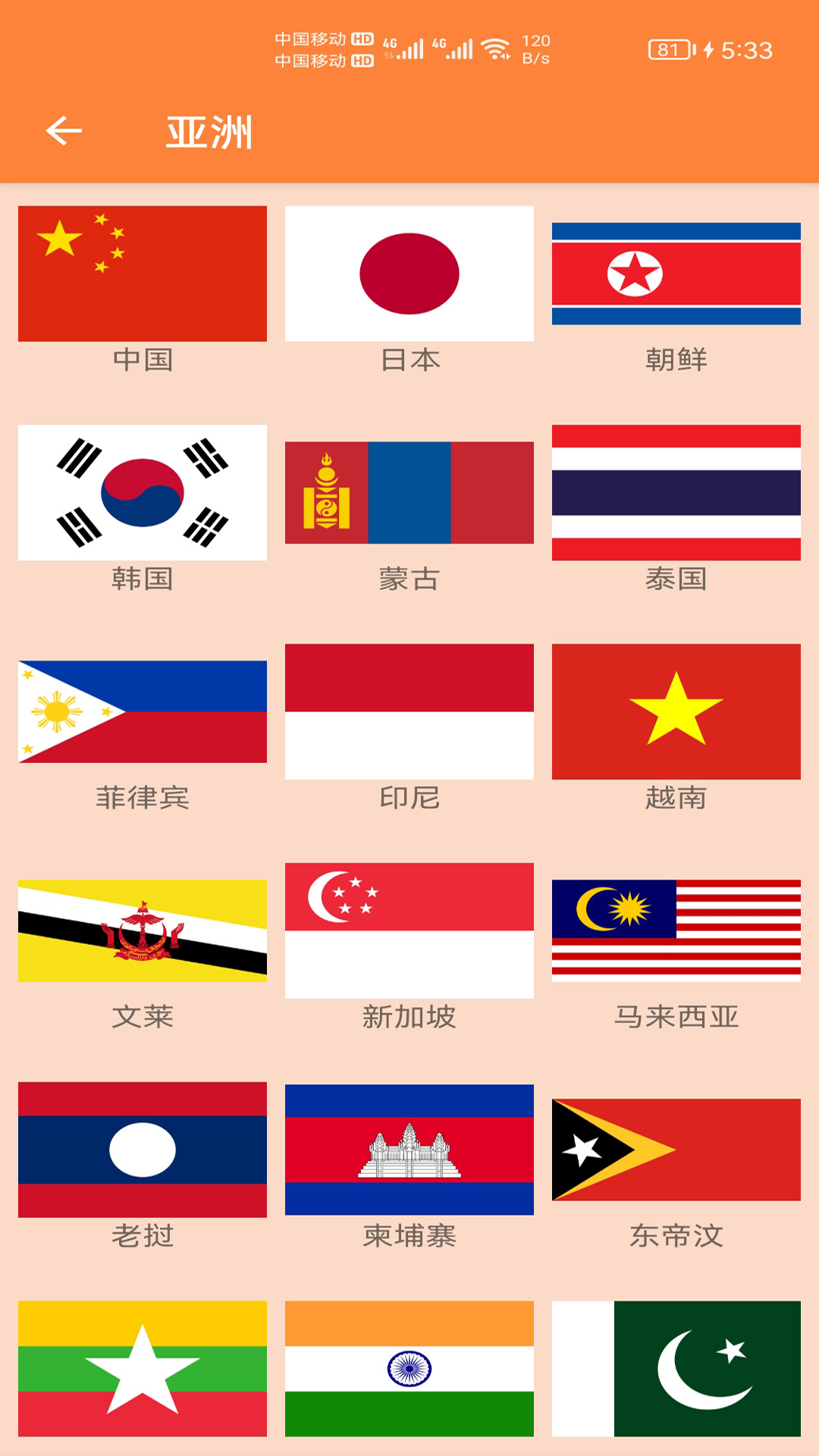Screen dimensions: 819x1456
Task: Open the yellow-green-red flag with white star
Action: (x=143, y=1370)
